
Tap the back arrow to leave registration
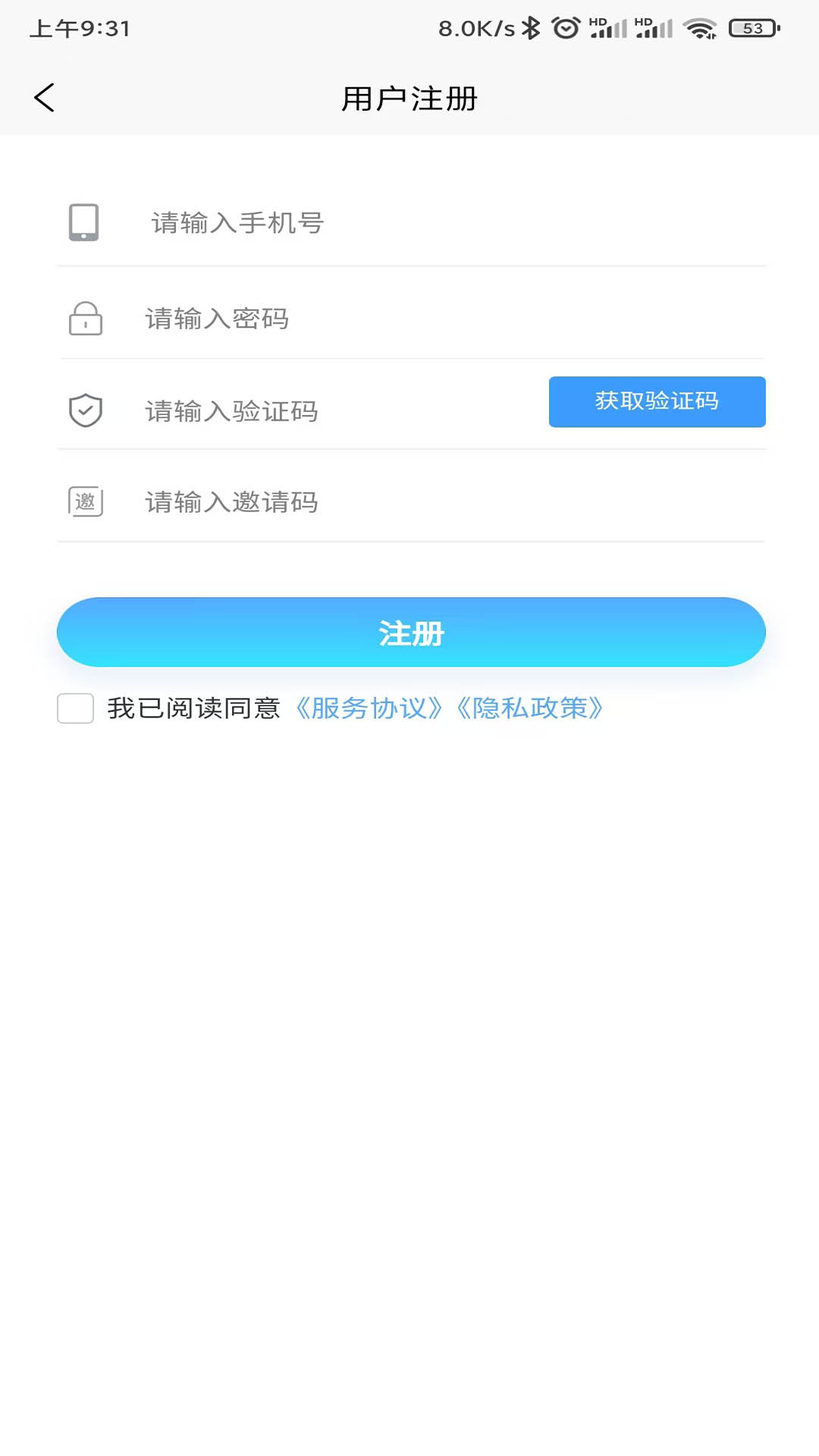click(x=45, y=97)
